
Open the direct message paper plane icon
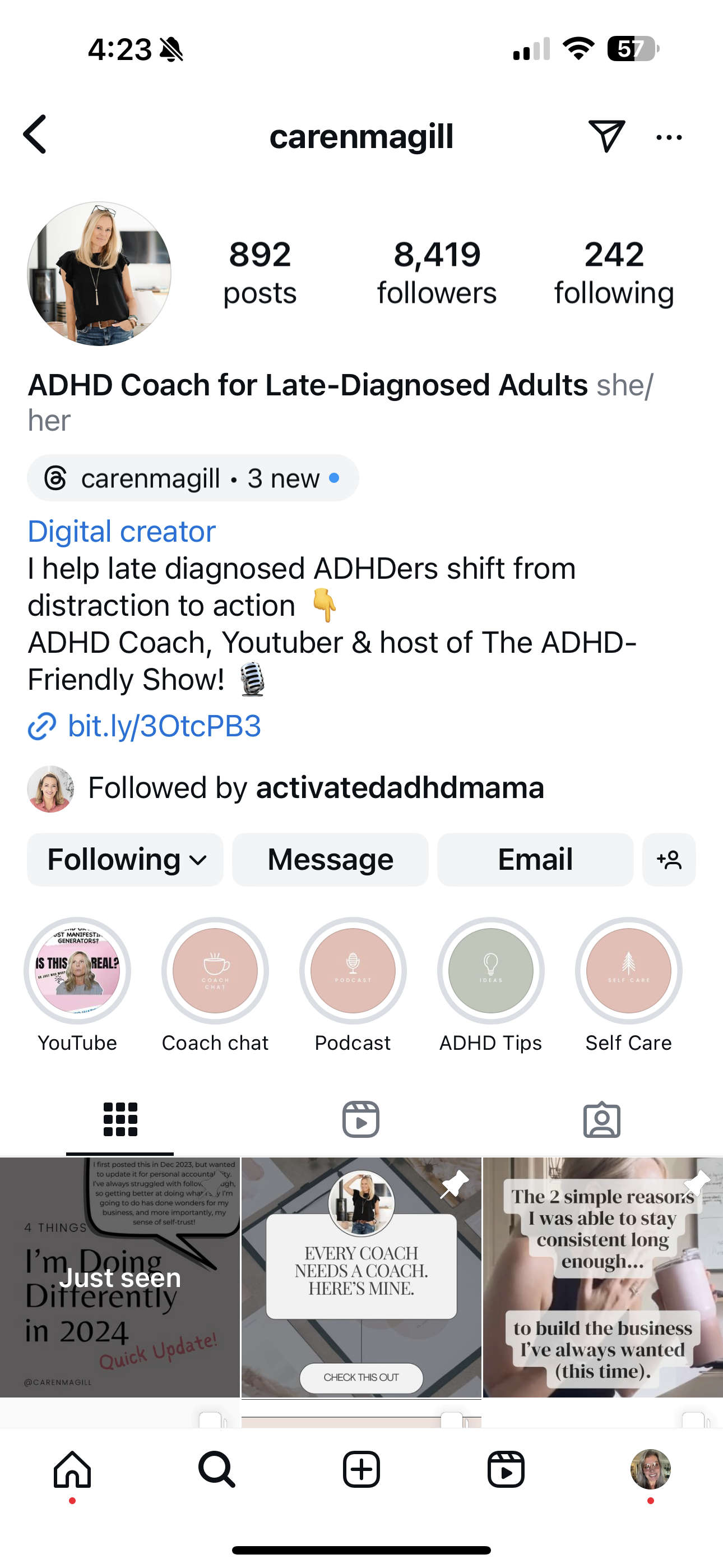[x=606, y=136]
